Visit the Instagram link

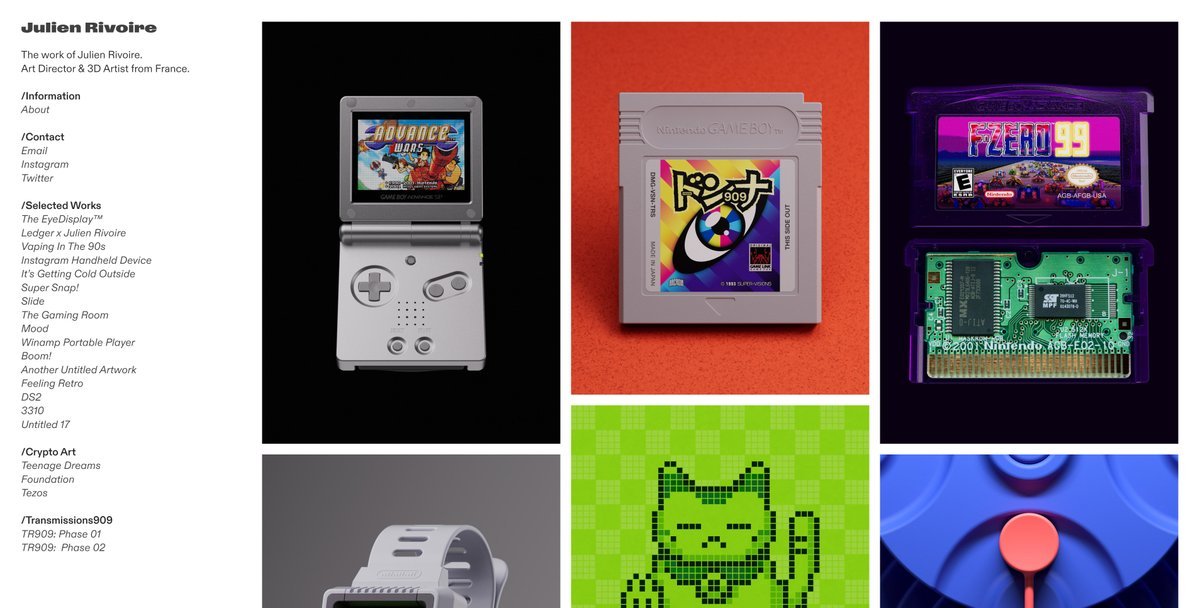click(45, 165)
